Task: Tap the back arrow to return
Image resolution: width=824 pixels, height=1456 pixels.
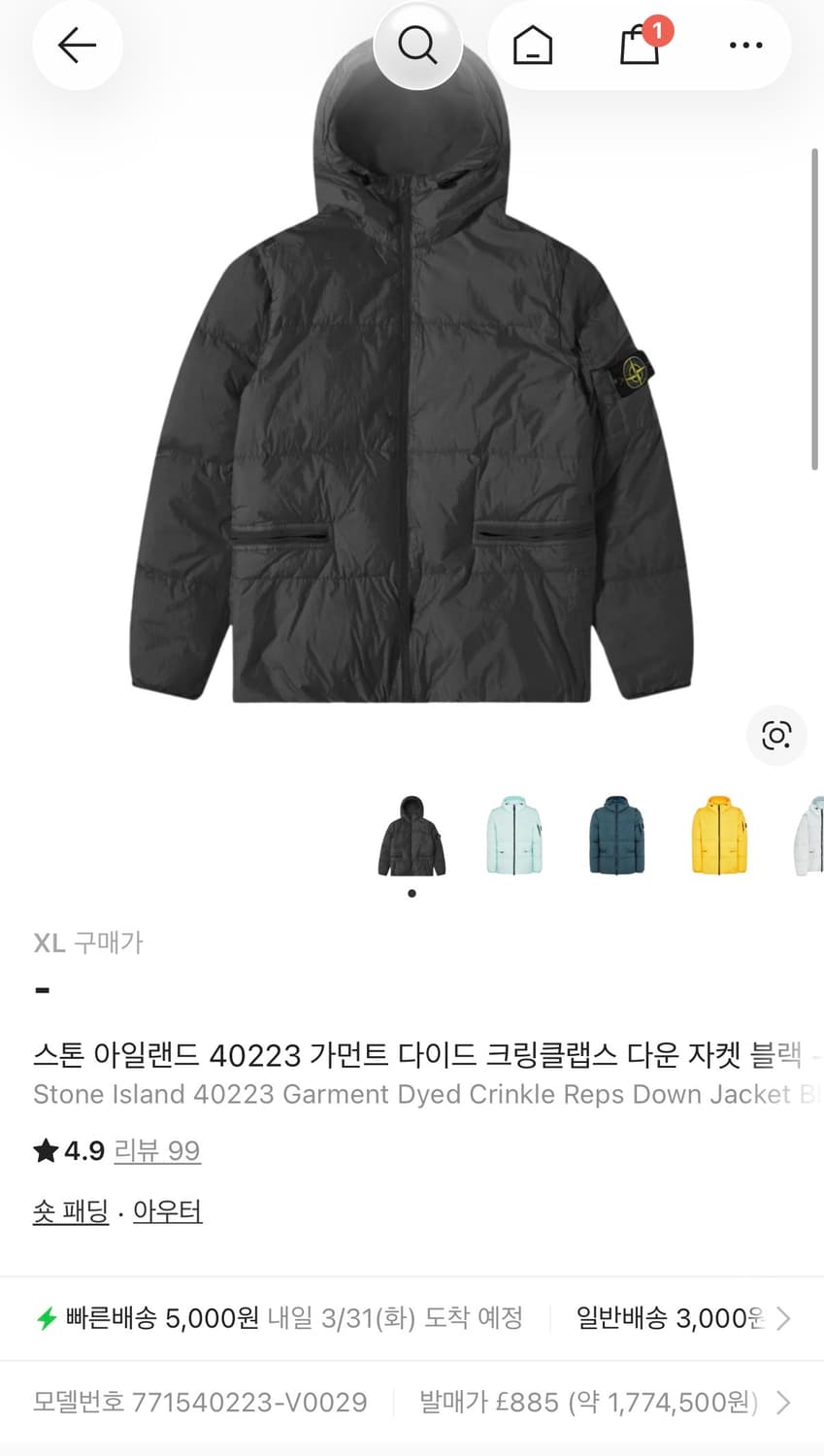Action: point(78,45)
